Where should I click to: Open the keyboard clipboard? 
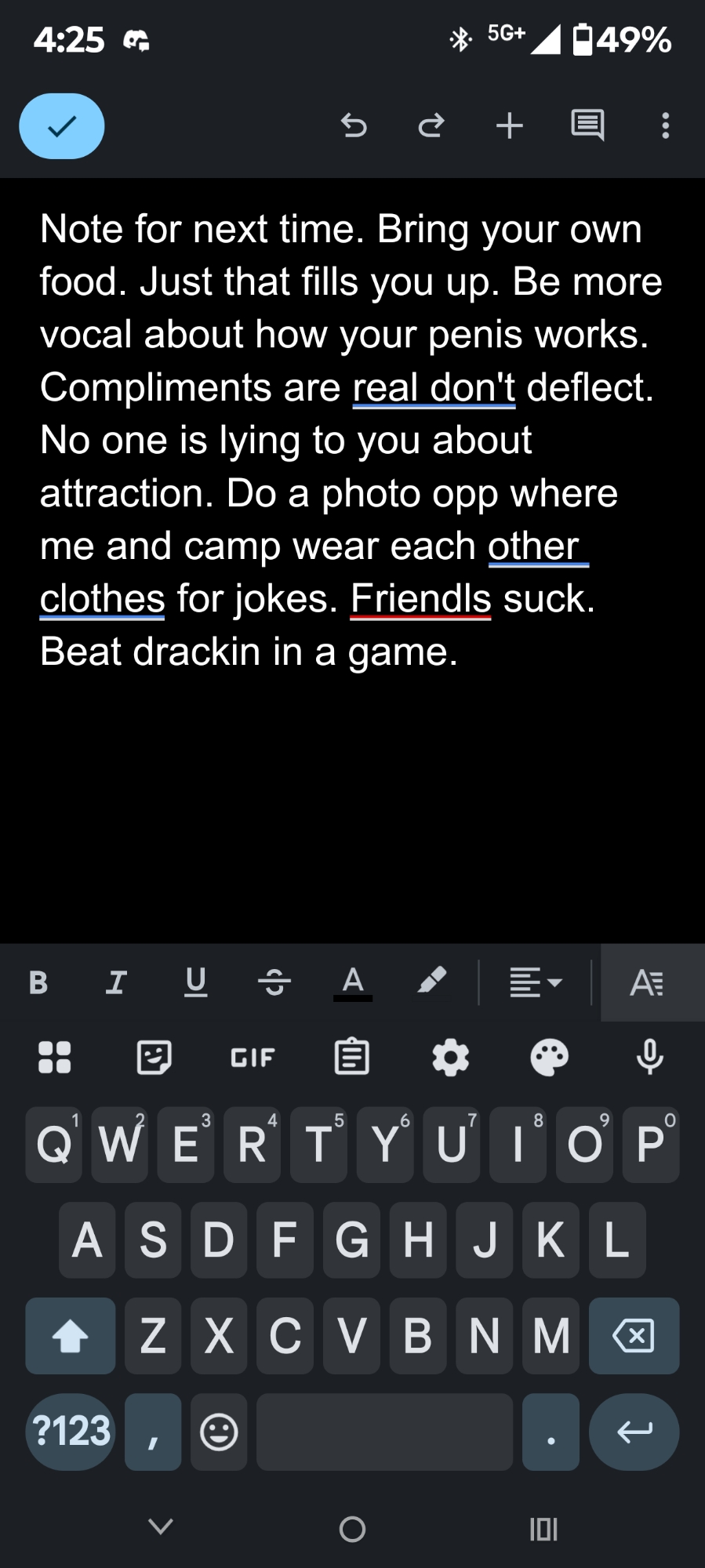click(x=352, y=1058)
